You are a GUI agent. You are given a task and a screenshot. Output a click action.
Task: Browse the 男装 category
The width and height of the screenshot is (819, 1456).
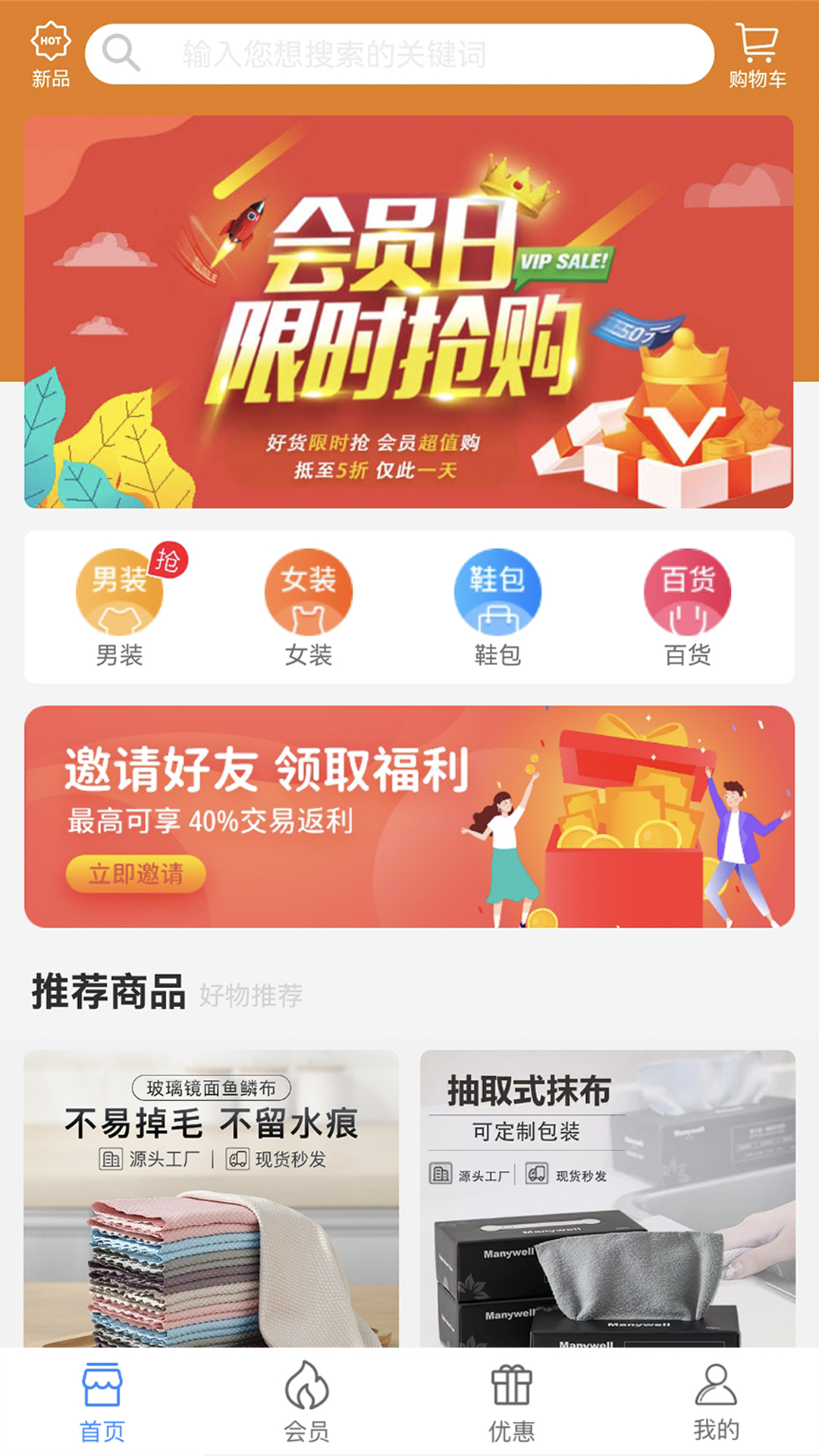point(120,607)
